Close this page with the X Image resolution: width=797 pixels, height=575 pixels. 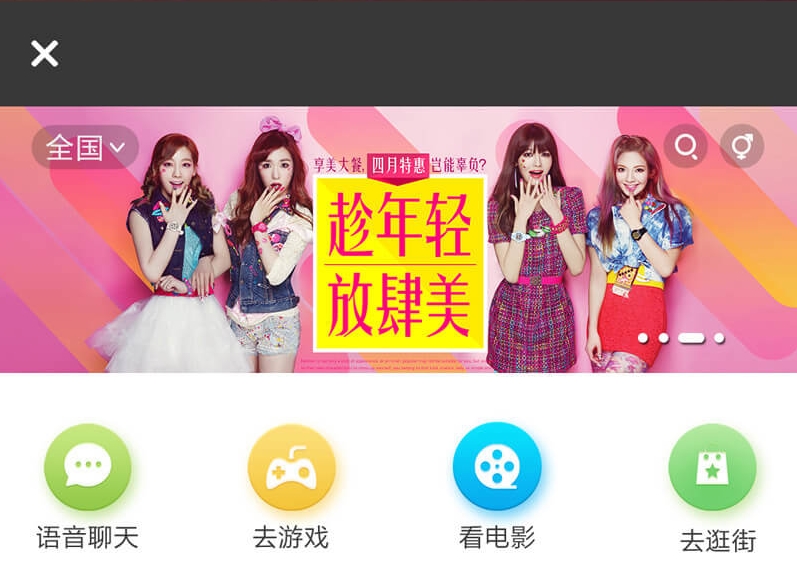[44, 53]
